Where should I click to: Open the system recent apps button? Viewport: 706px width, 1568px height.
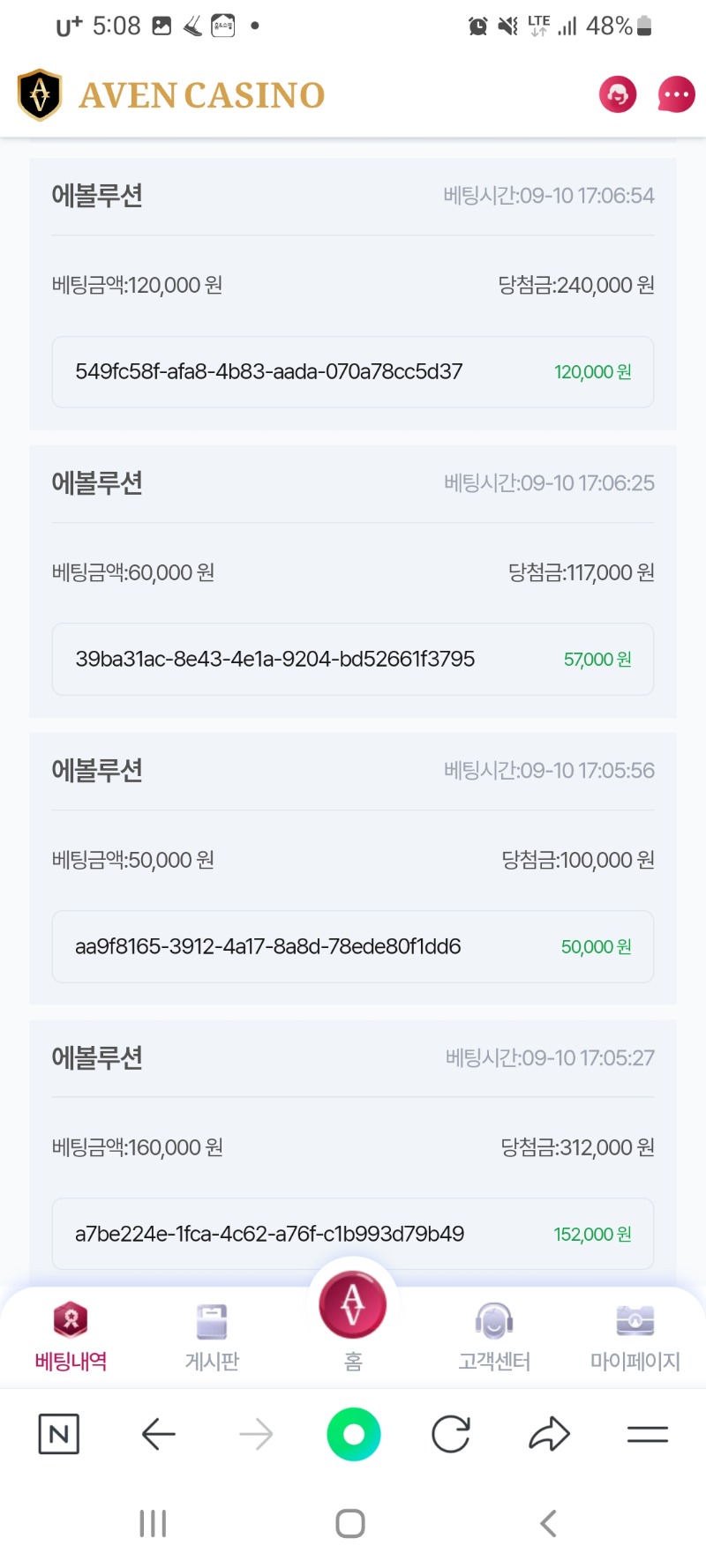(153, 1523)
